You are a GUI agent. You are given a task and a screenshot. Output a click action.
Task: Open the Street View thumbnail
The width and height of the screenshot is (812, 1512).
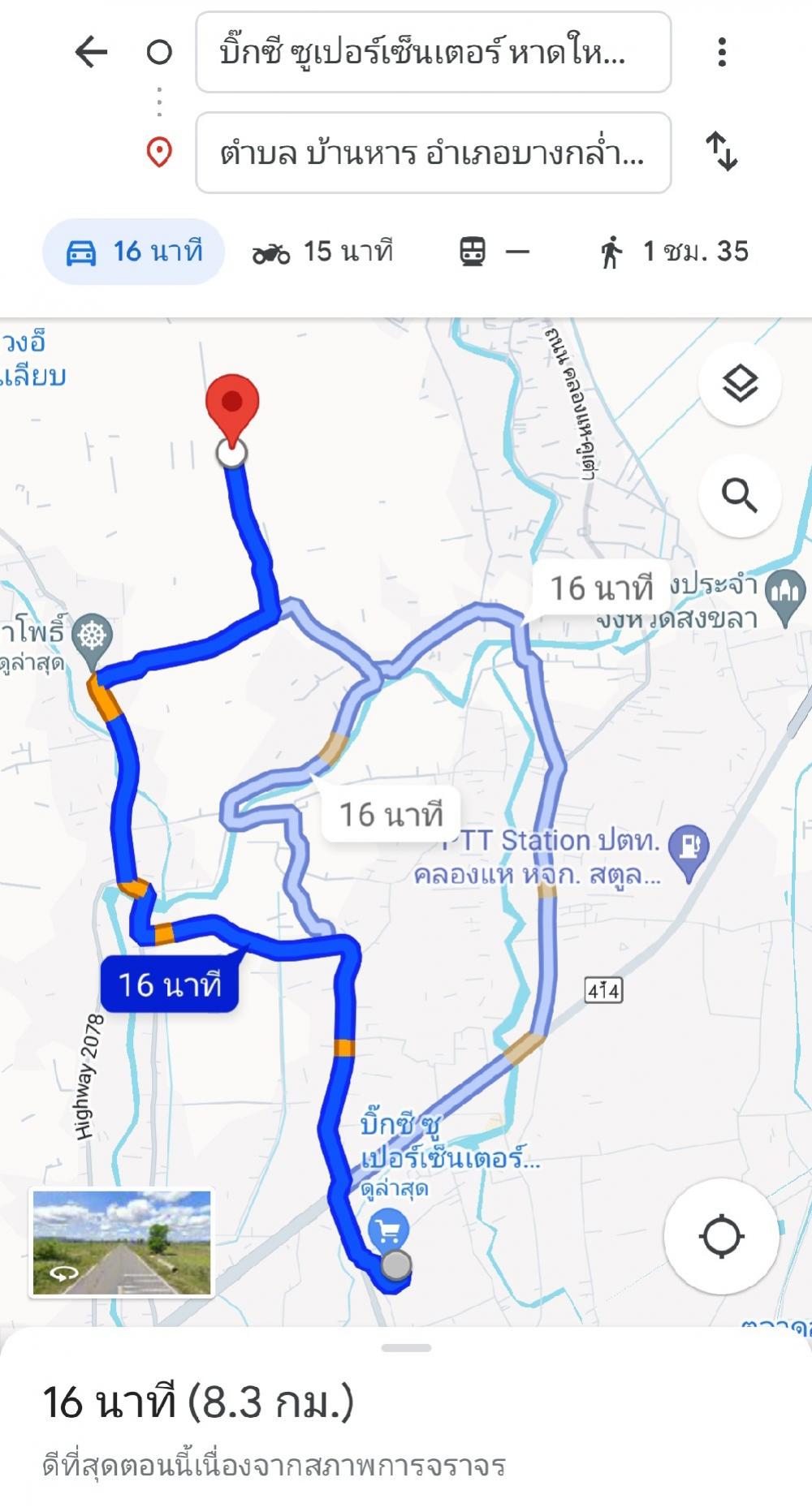coord(122,1243)
